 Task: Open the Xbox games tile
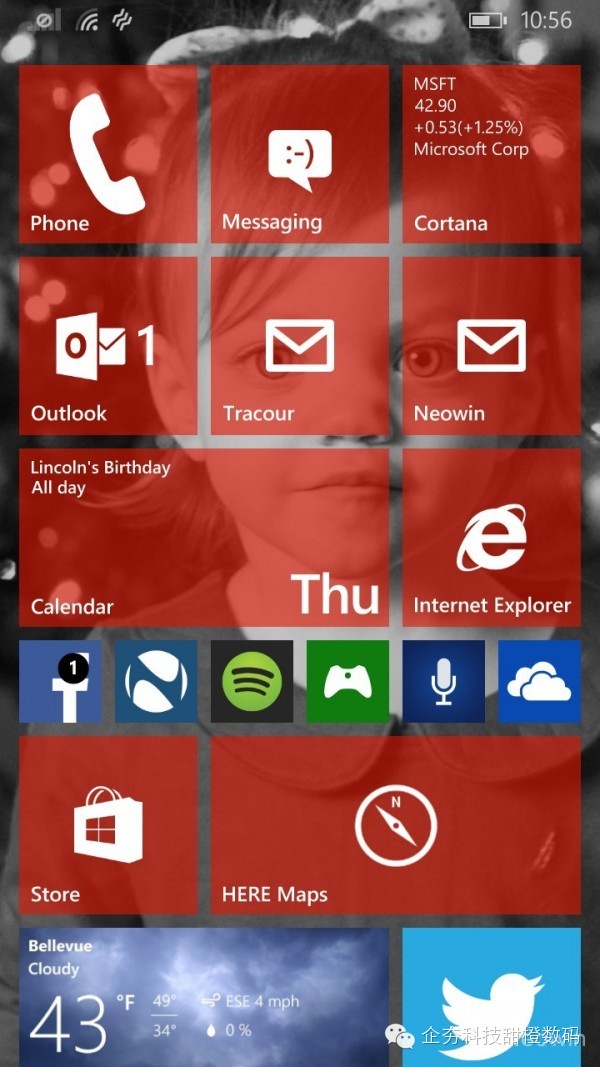(347, 682)
